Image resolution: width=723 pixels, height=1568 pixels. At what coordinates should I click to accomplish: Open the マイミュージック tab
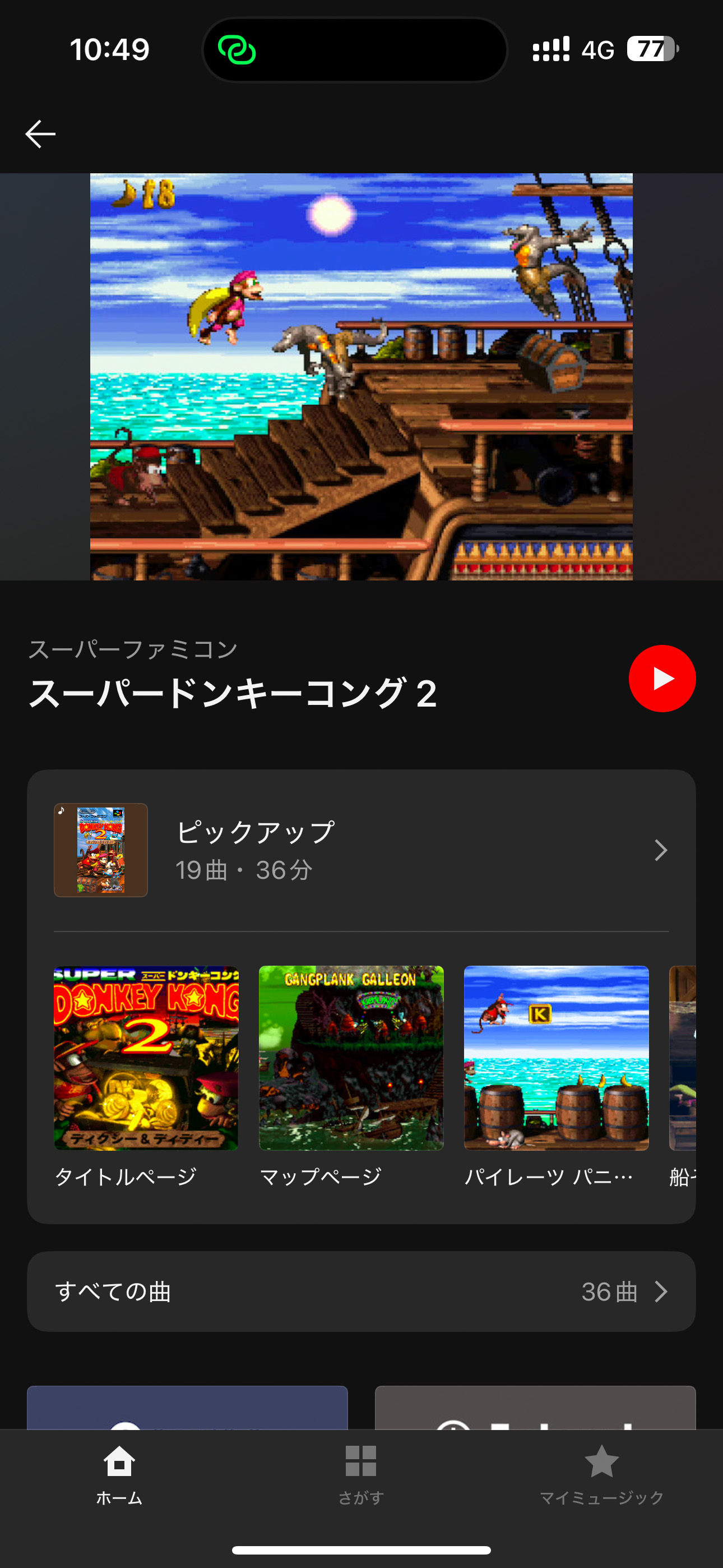coord(601,1473)
